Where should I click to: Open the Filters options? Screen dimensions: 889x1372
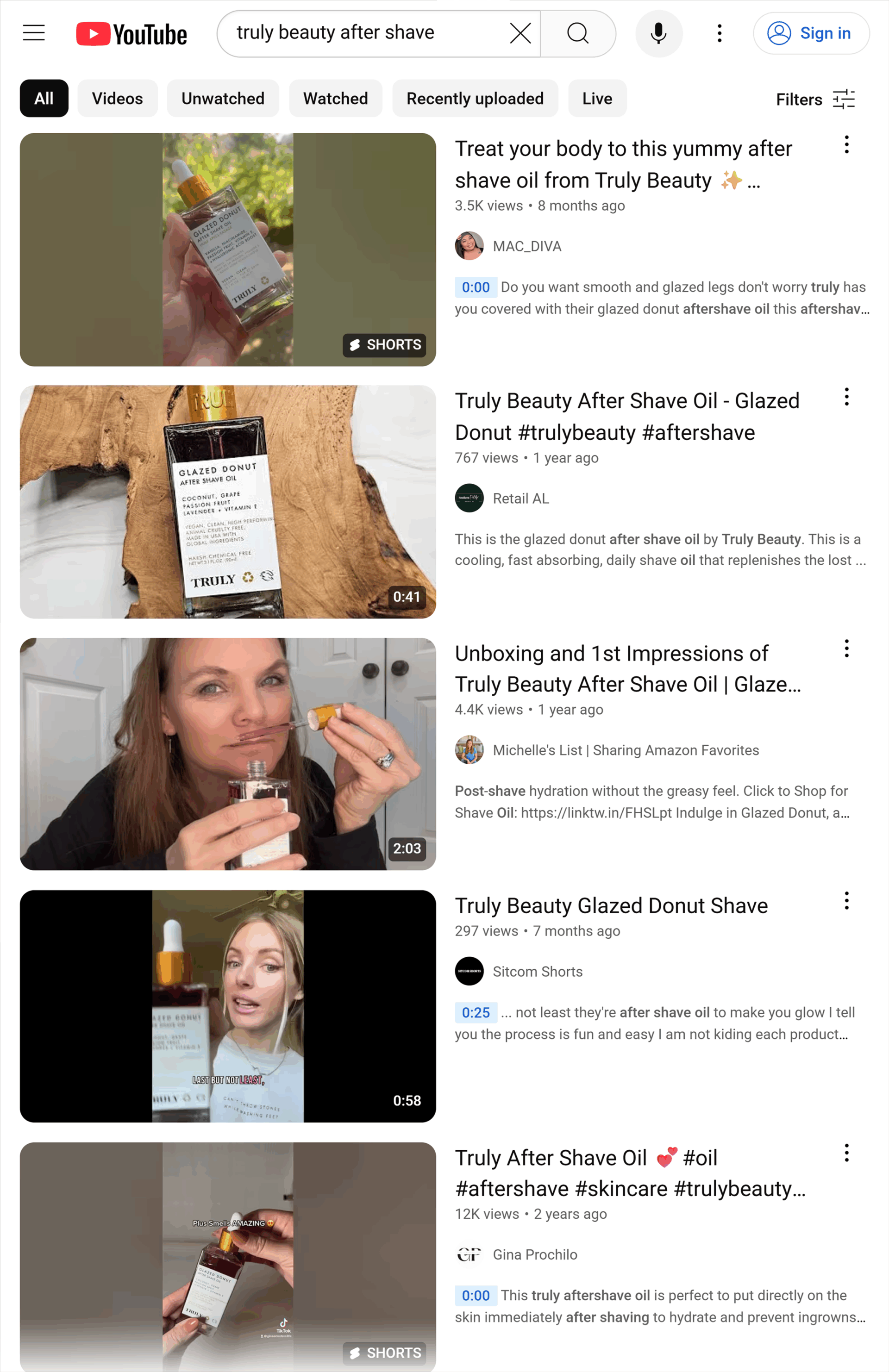814,99
